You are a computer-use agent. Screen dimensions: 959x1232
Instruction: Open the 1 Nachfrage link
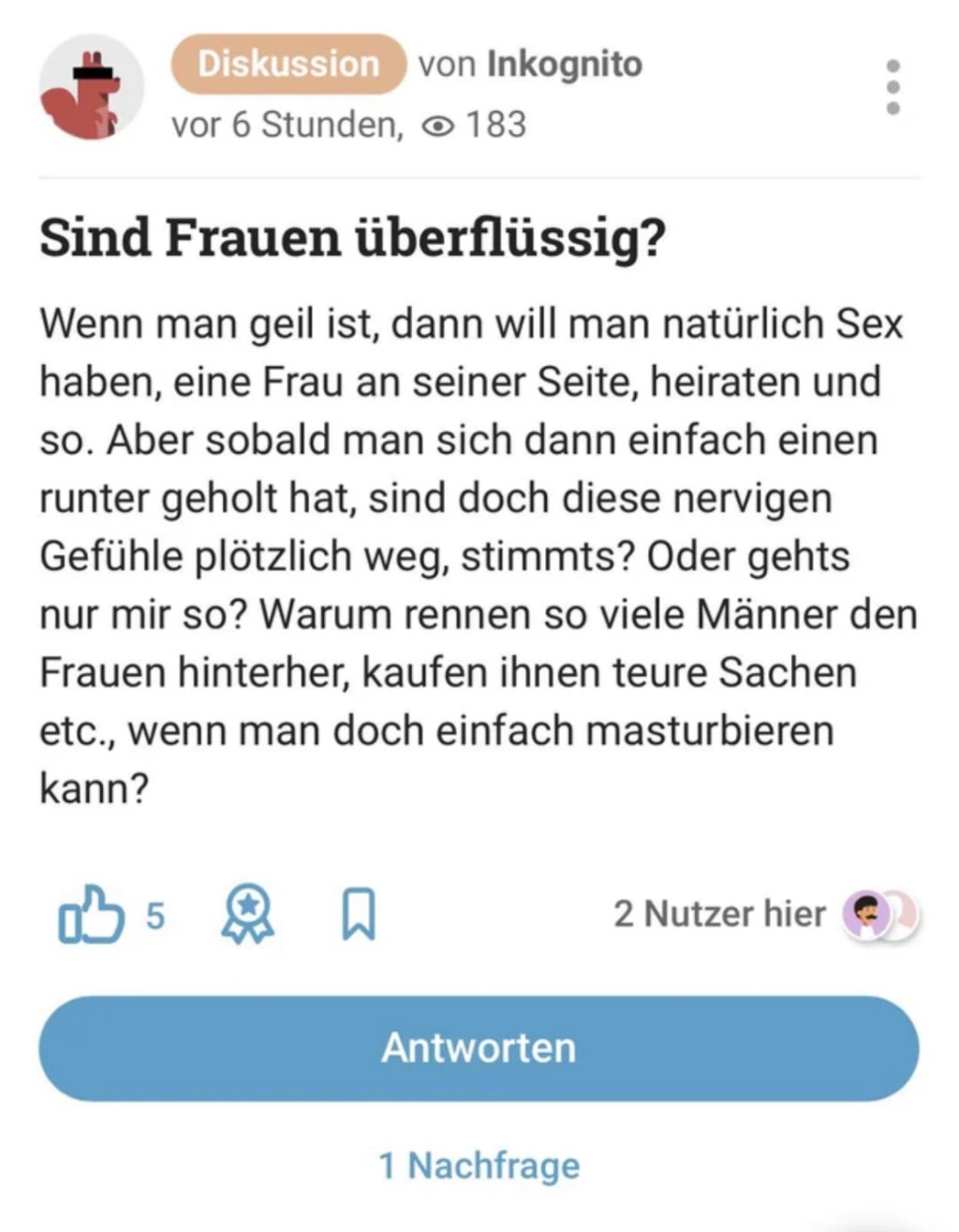[479, 1166]
